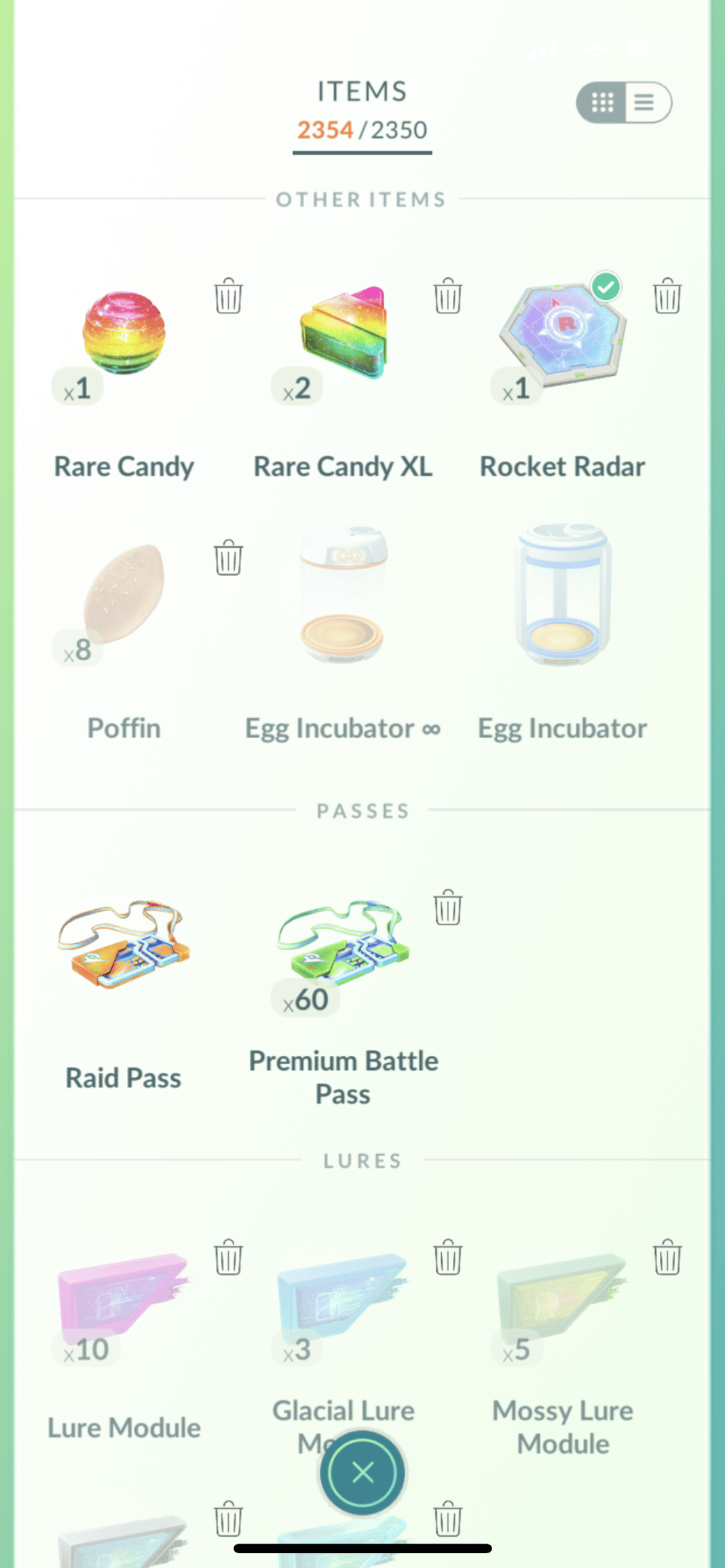Tap the limited Egg Incubator
The width and height of the screenshot is (725, 1568).
pyautogui.click(x=562, y=597)
